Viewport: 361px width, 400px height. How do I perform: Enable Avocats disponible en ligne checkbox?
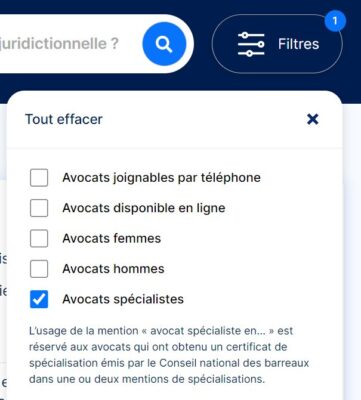(x=39, y=208)
